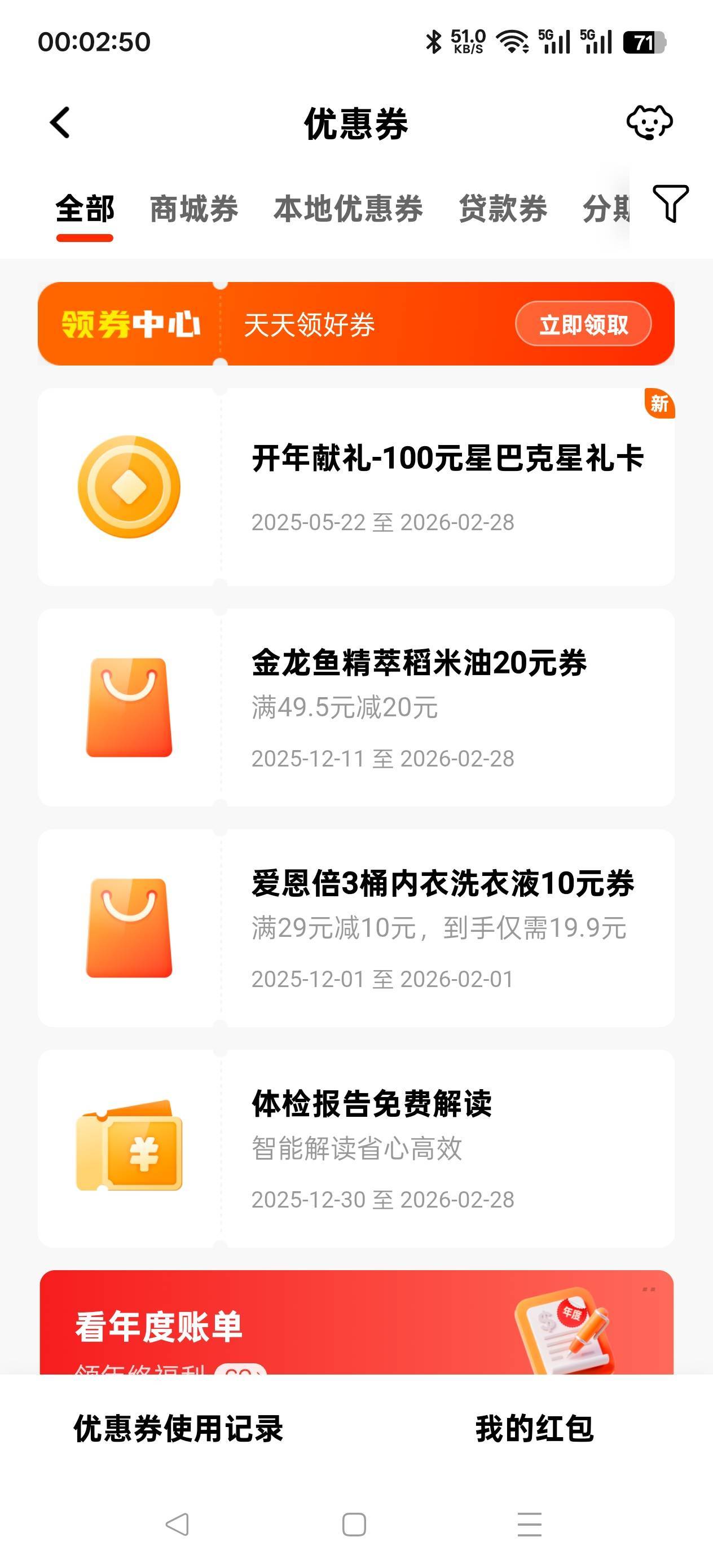Go back from the 优惠券 page
The width and height of the screenshot is (713, 1568).
coord(60,123)
